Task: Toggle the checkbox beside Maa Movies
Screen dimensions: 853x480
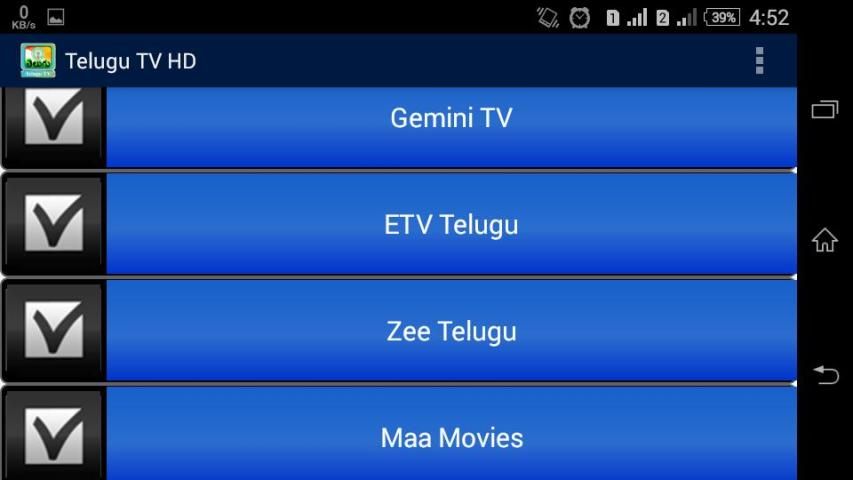Action: click(53, 434)
